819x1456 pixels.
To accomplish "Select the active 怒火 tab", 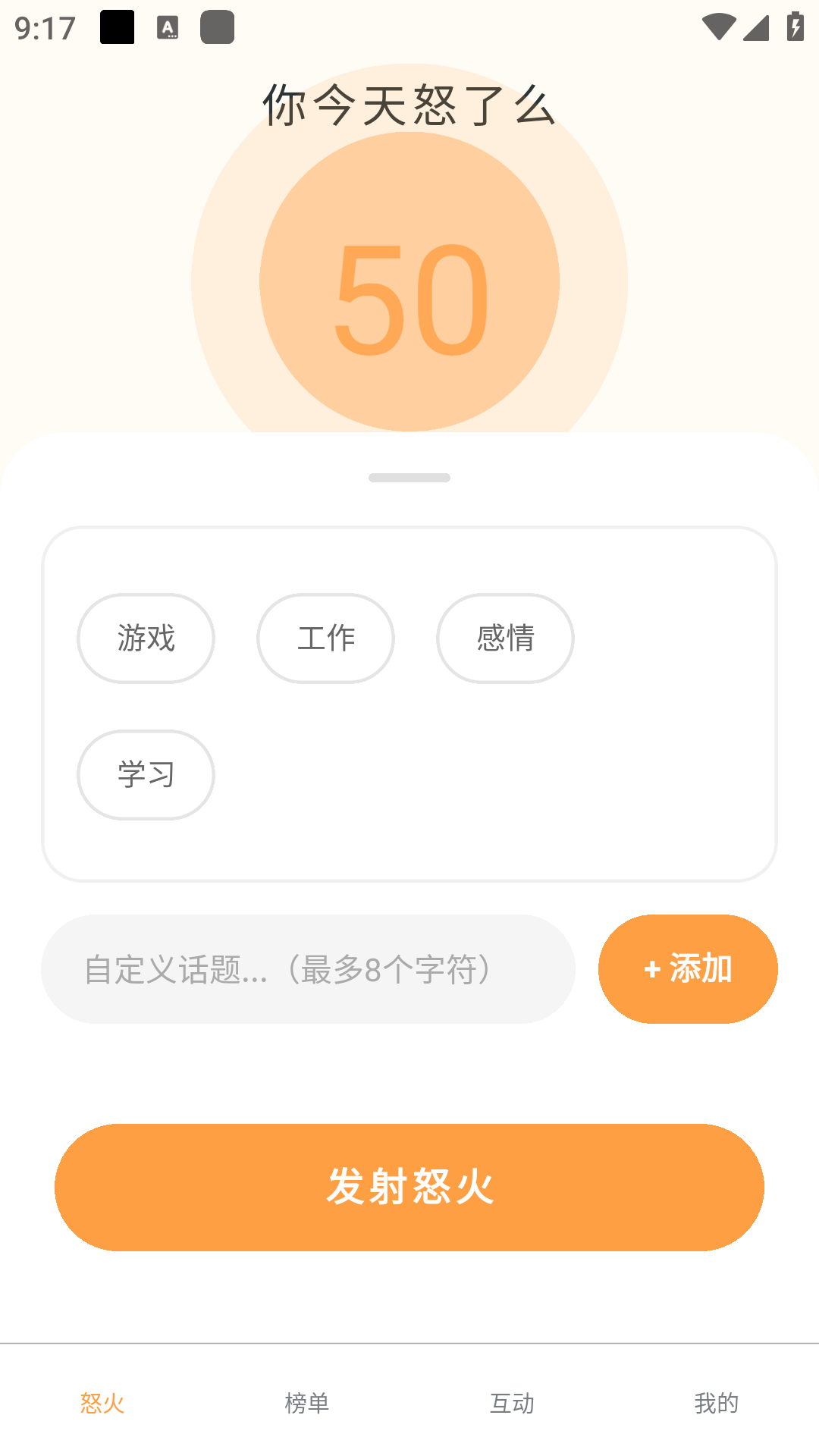I will point(102,1404).
